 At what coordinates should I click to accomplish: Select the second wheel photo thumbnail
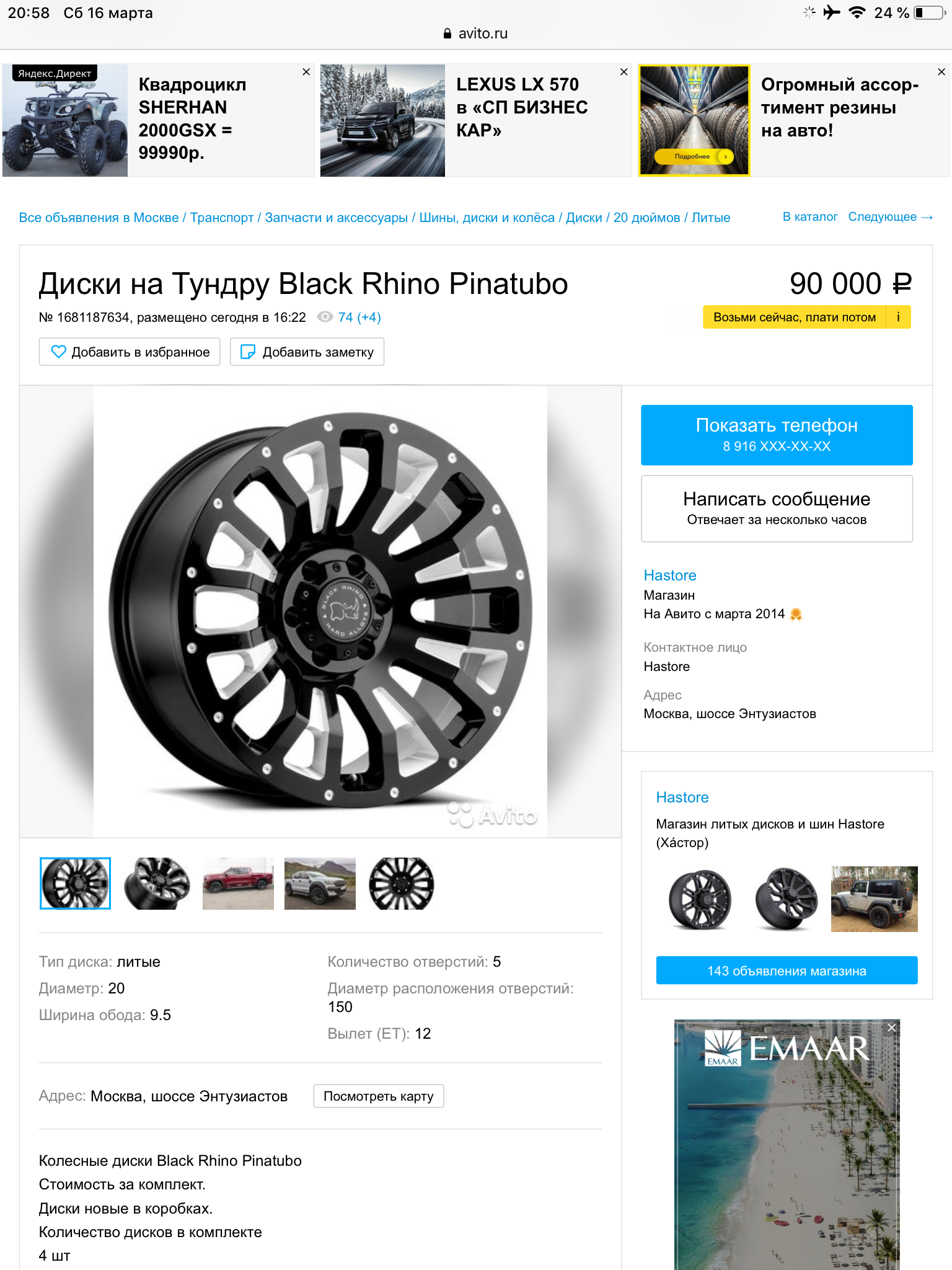(157, 884)
